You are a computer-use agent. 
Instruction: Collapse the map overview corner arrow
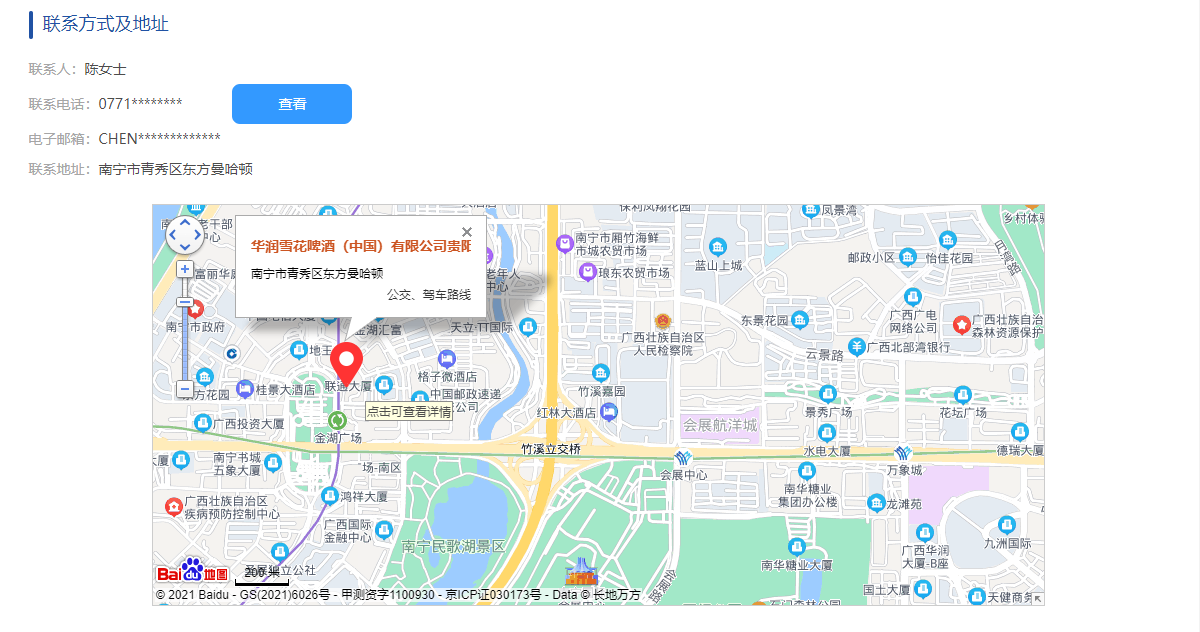coord(1037,598)
